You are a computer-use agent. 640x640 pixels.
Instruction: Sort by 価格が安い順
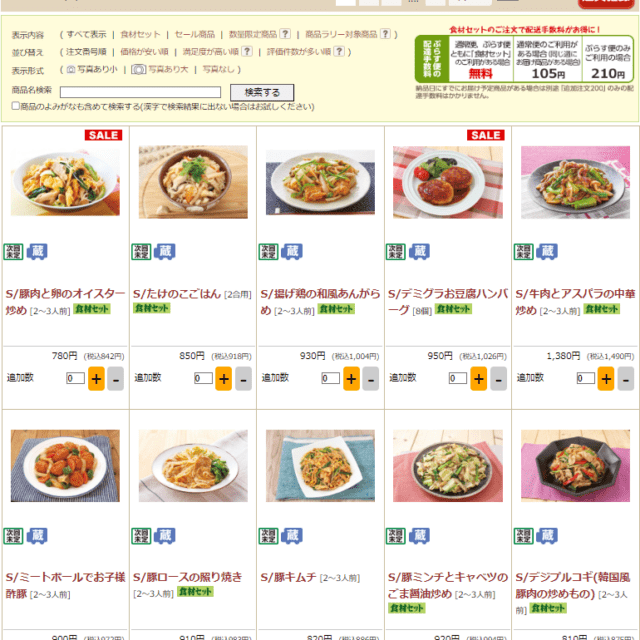(x=144, y=51)
